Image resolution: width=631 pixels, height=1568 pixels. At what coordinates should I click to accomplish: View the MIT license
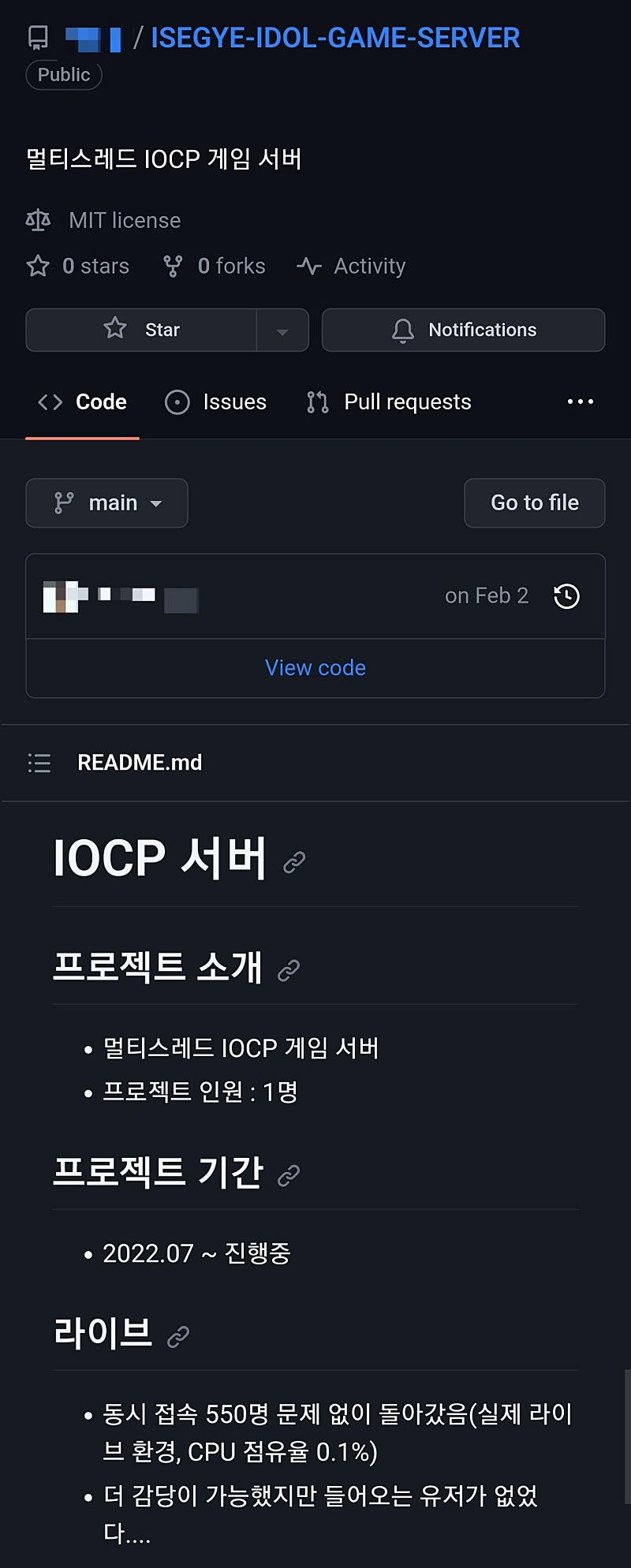124,221
